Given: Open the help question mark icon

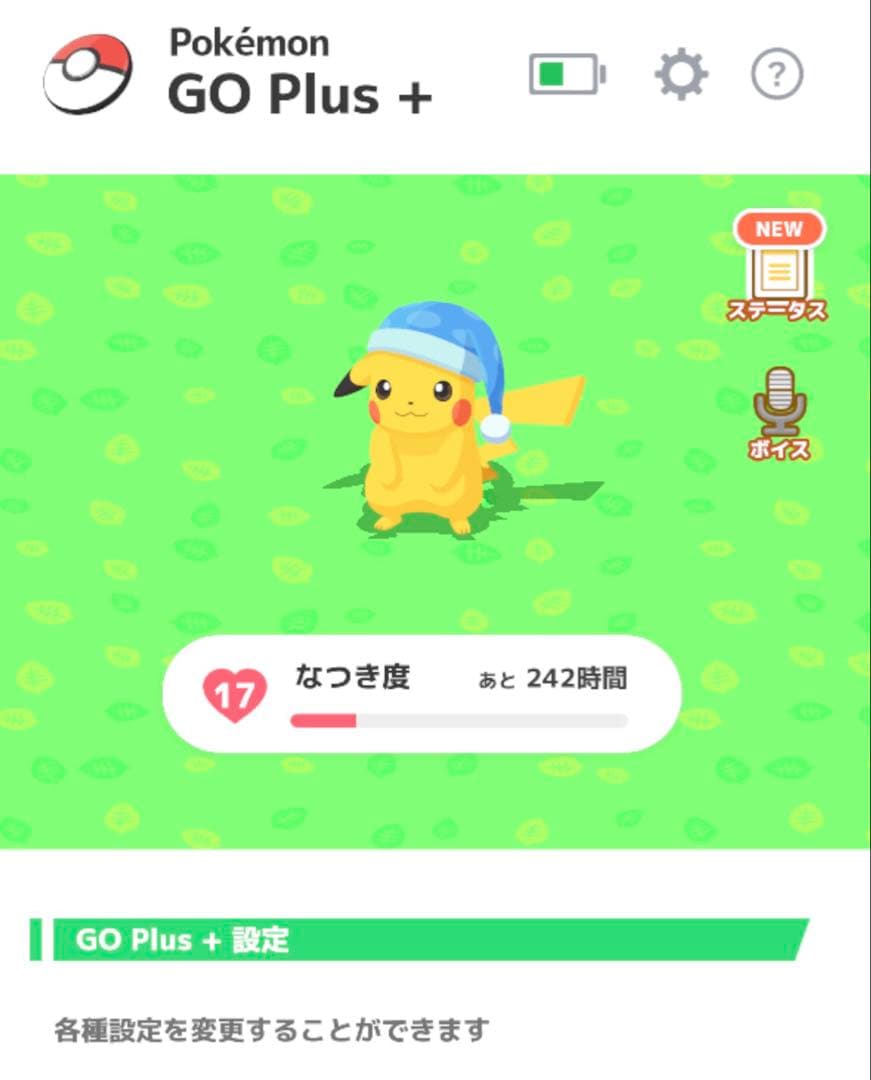Looking at the screenshot, I should [777, 74].
